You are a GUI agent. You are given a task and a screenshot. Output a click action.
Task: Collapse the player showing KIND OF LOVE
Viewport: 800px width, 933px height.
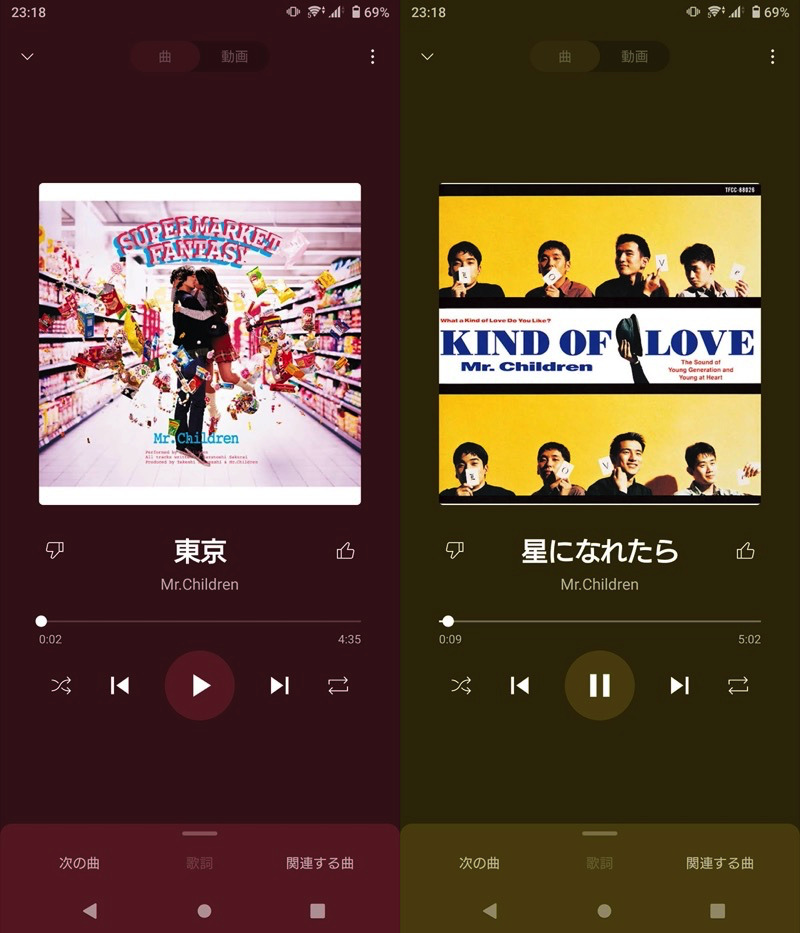point(427,57)
